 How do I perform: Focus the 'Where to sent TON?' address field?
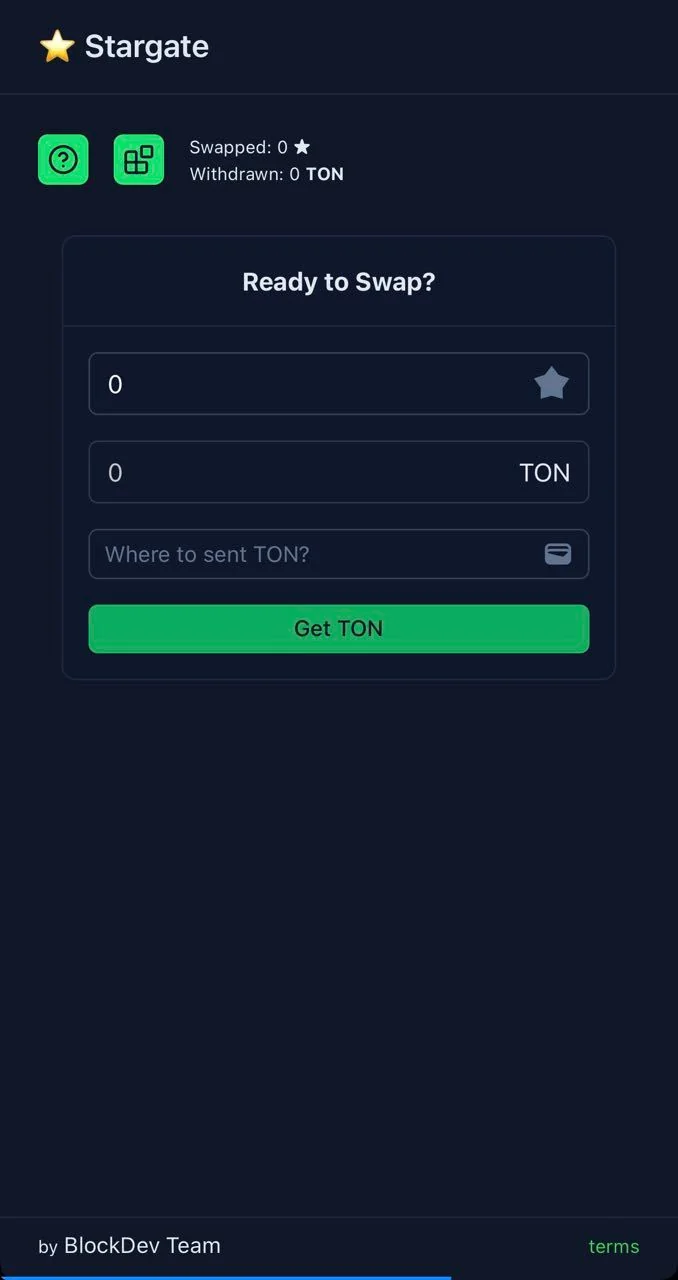[339, 554]
